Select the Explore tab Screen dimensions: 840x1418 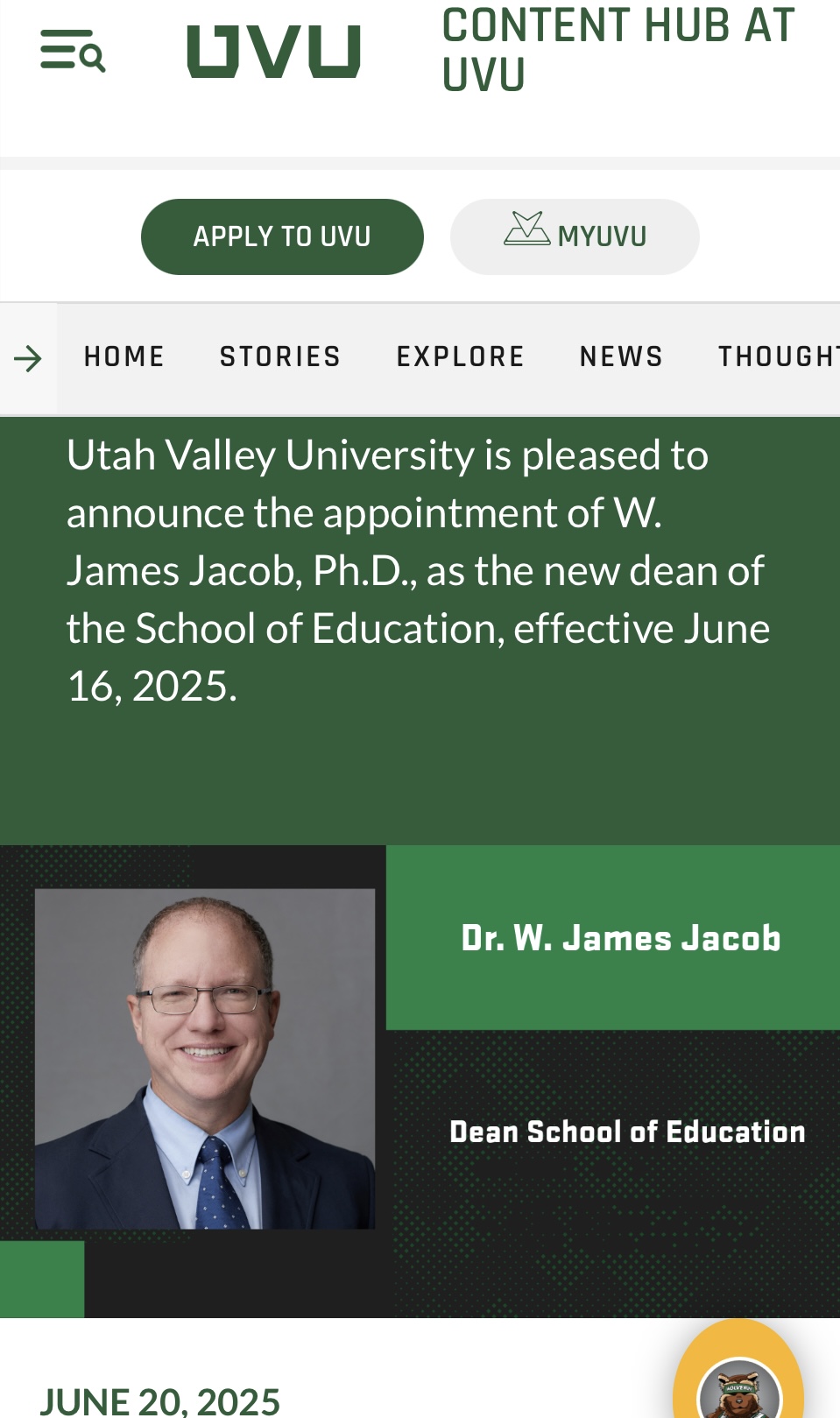461,357
